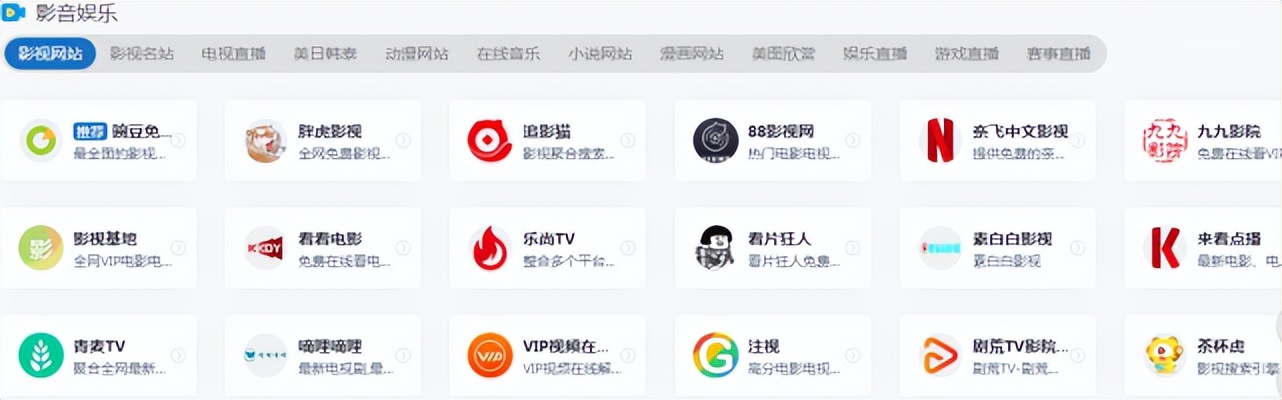Switch to the 影视名站 tab
1282x400 pixels.
(x=141, y=54)
